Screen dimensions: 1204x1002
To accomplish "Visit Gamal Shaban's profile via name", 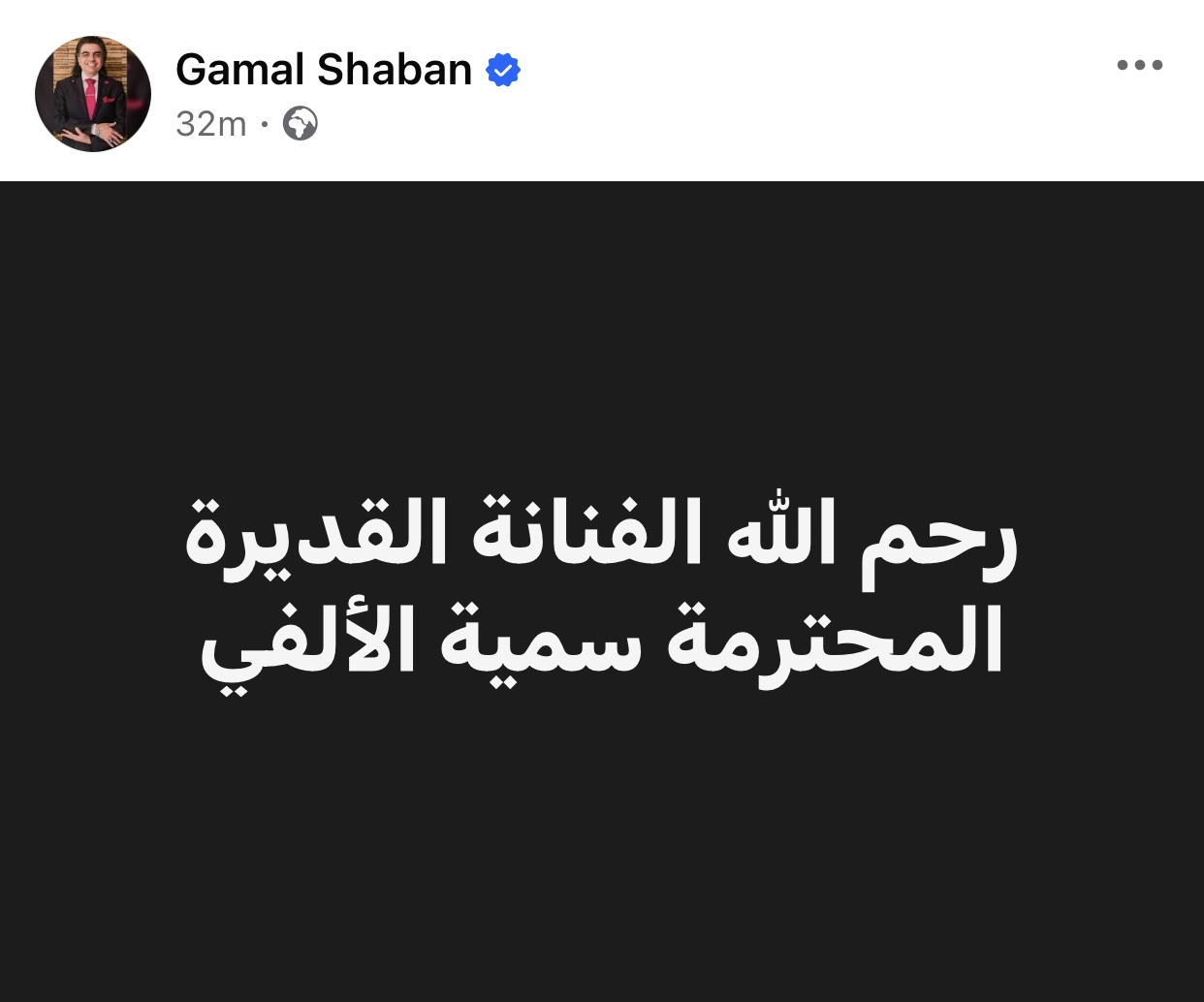I will (x=323, y=70).
